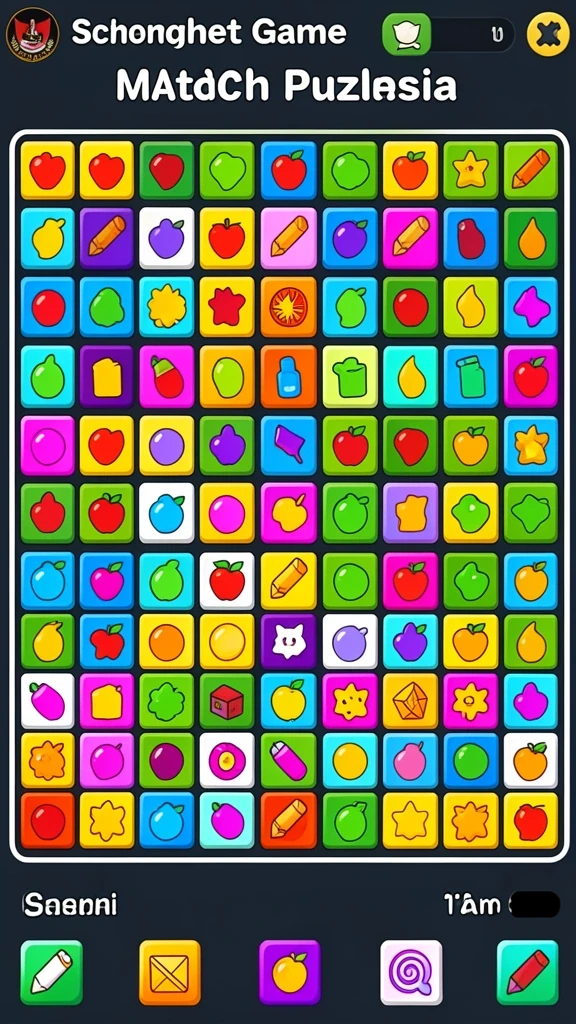Screen dimensions: 576x1024
Task: Tap the white cat face tile
Action: pos(288,641)
